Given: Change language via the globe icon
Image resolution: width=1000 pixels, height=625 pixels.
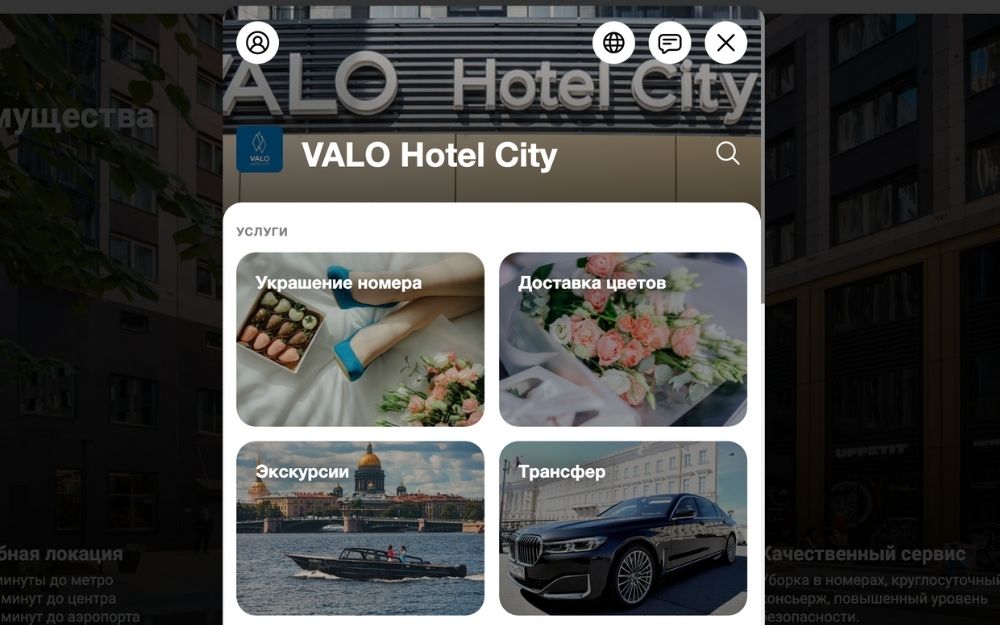Looking at the screenshot, I should pos(614,43).
